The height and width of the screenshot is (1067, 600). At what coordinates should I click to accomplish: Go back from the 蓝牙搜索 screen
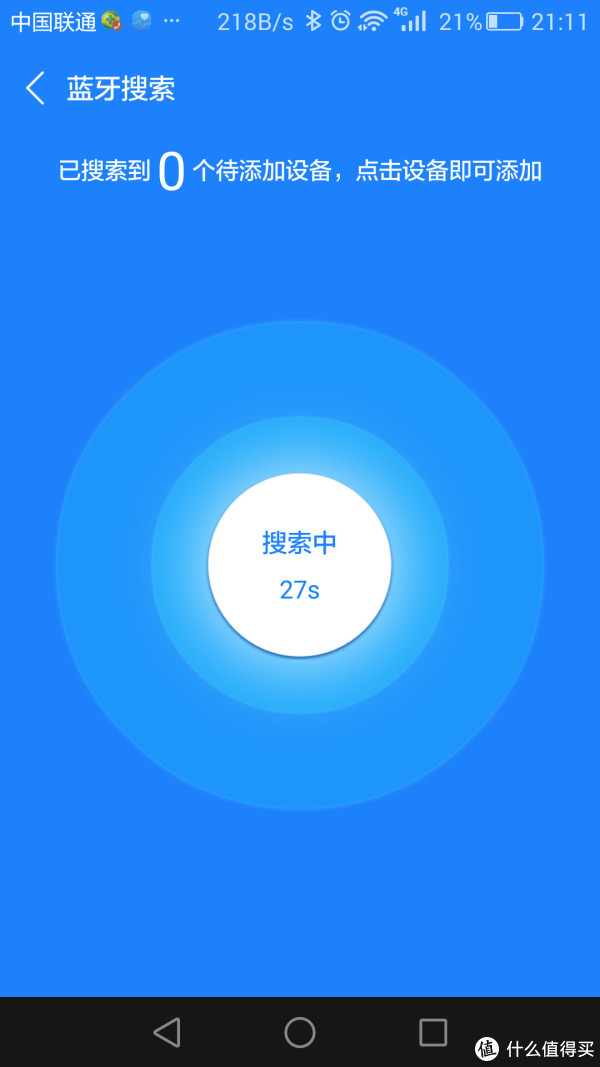click(35, 88)
